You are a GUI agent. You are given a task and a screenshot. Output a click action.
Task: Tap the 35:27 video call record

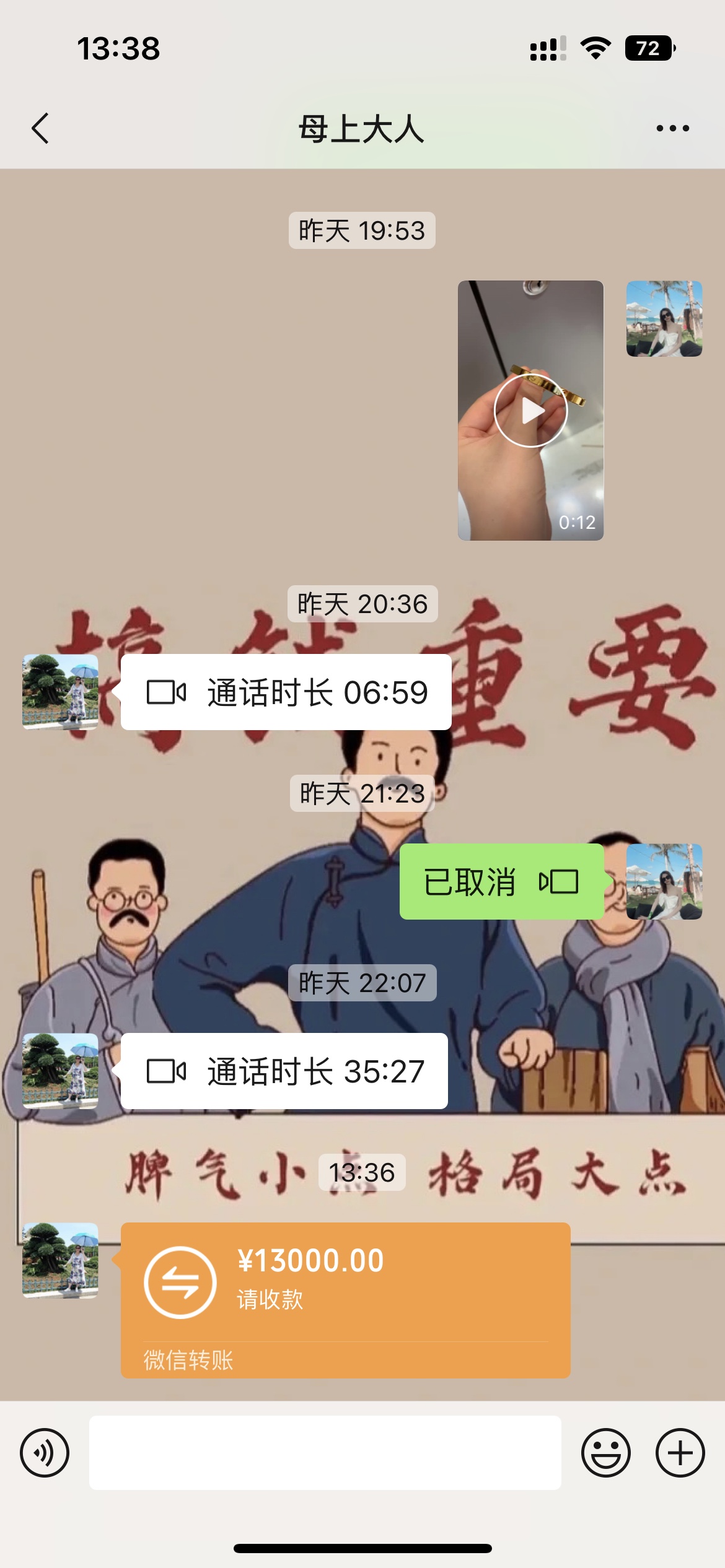(x=284, y=1071)
